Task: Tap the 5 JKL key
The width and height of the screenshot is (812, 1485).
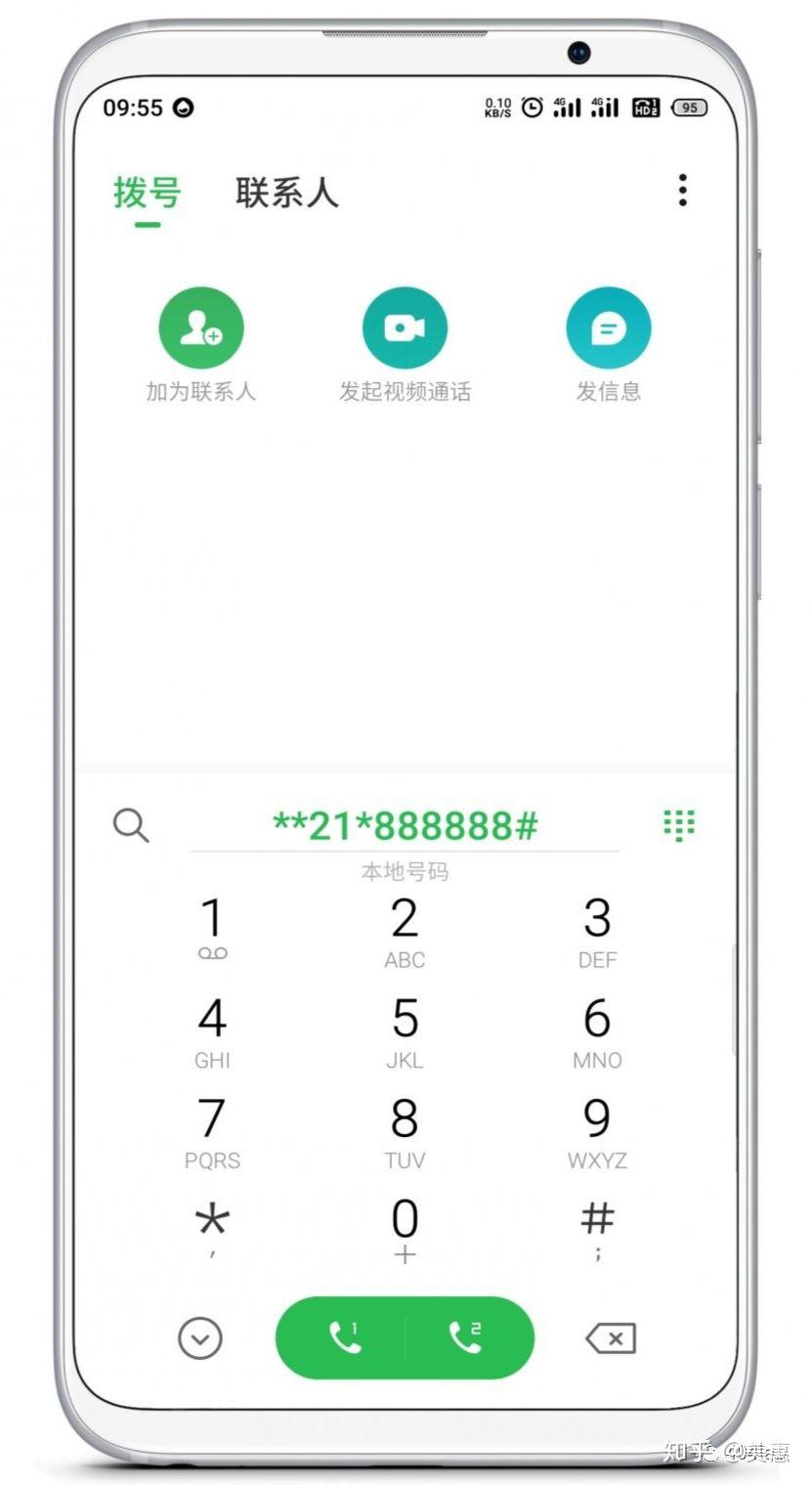Action: click(405, 1030)
